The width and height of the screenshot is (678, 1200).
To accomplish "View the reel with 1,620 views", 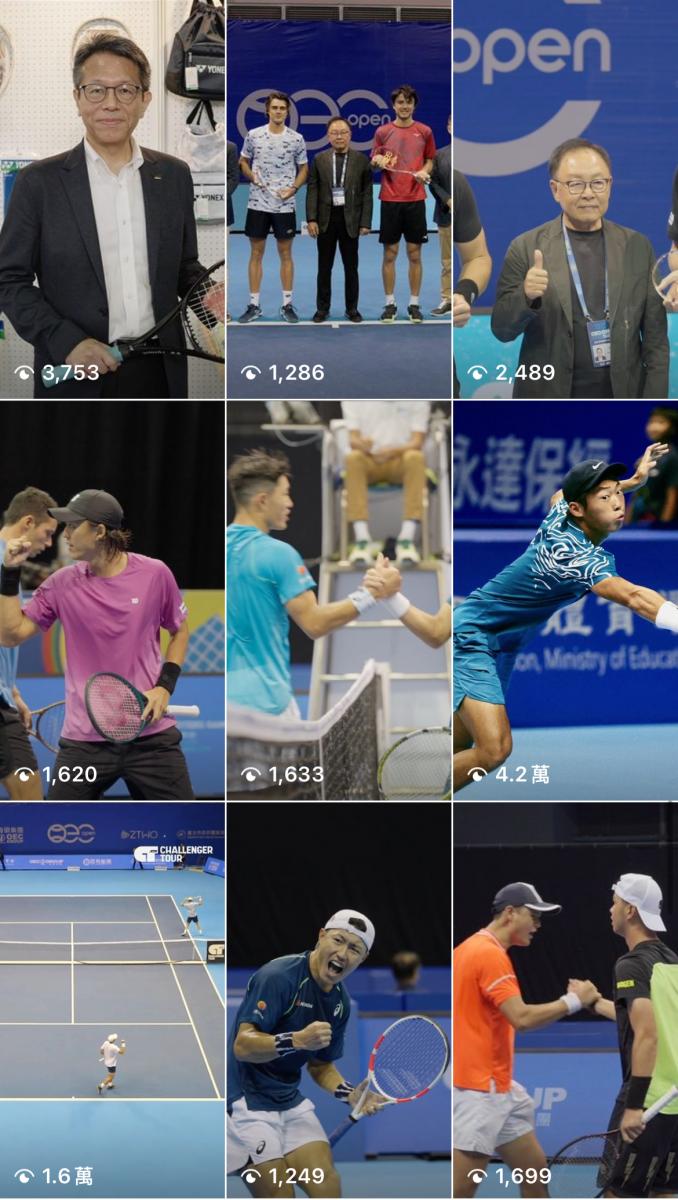I will click(112, 600).
